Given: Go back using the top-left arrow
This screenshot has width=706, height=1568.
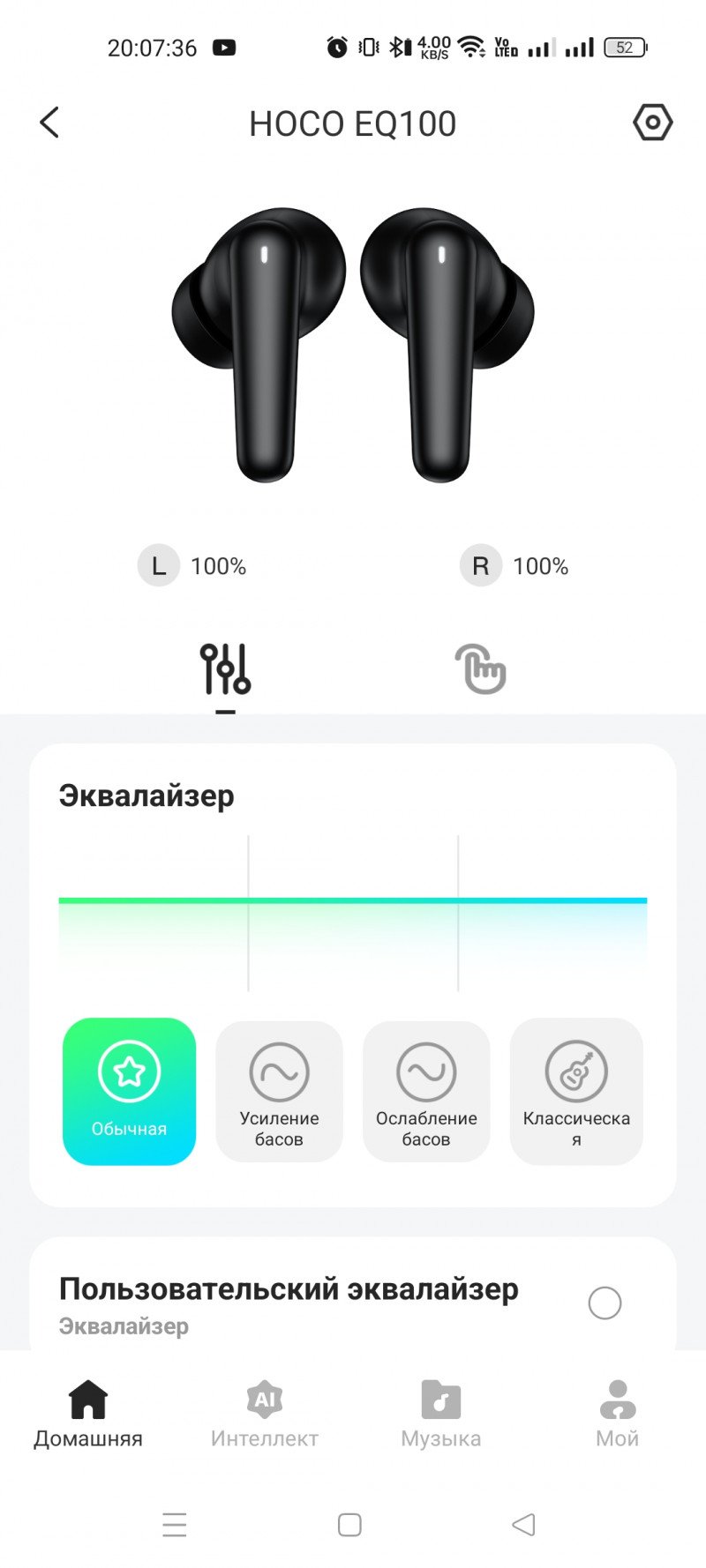Looking at the screenshot, I should coord(49,123).
